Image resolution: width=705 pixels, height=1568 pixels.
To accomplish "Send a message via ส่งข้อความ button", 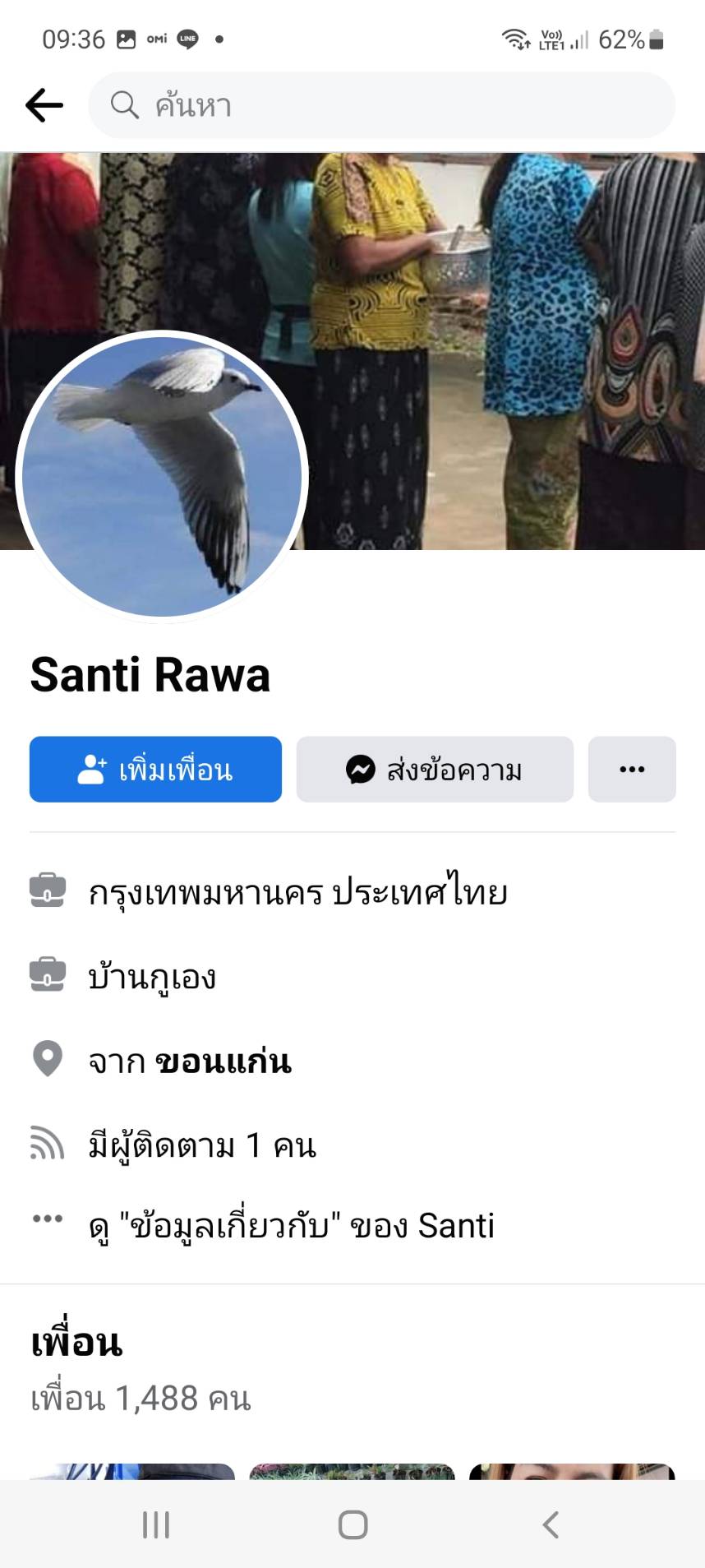I will click(x=435, y=770).
